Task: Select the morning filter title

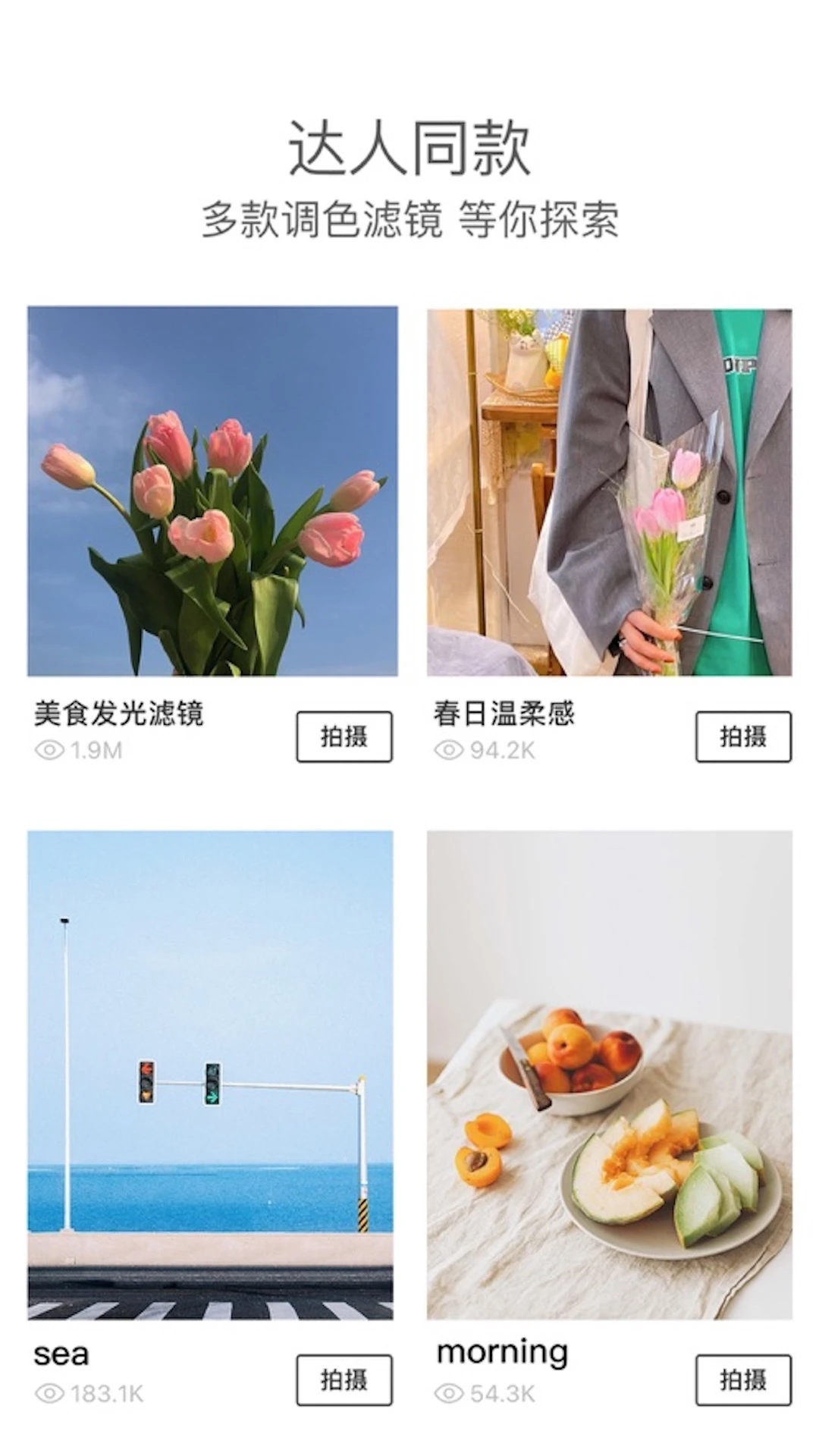Action: click(504, 1352)
